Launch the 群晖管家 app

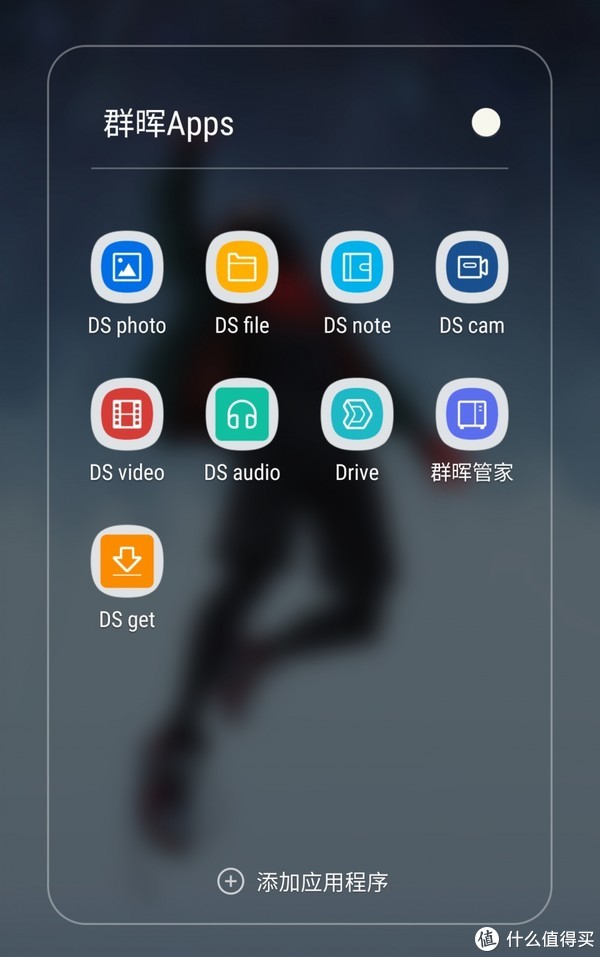point(472,415)
